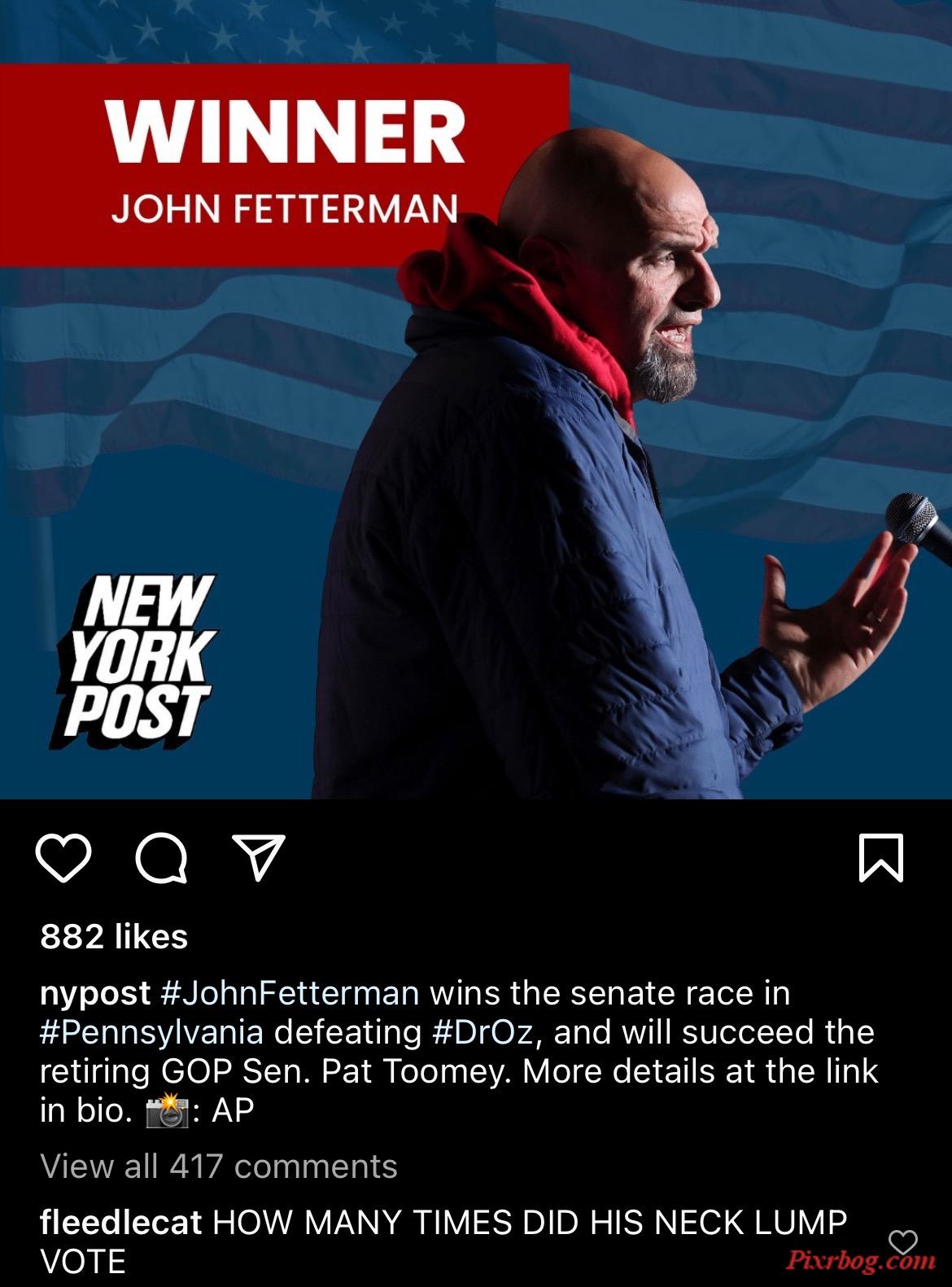
Task: Save the post with the bookmark icon
Action: click(x=881, y=857)
